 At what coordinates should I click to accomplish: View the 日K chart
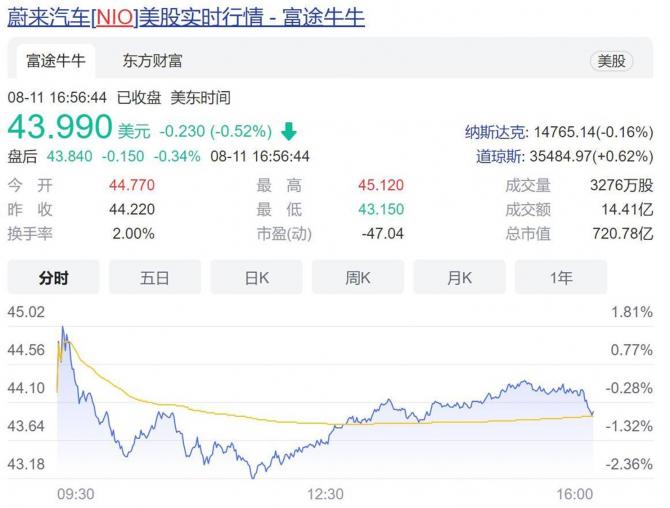pyautogui.click(x=256, y=278)
